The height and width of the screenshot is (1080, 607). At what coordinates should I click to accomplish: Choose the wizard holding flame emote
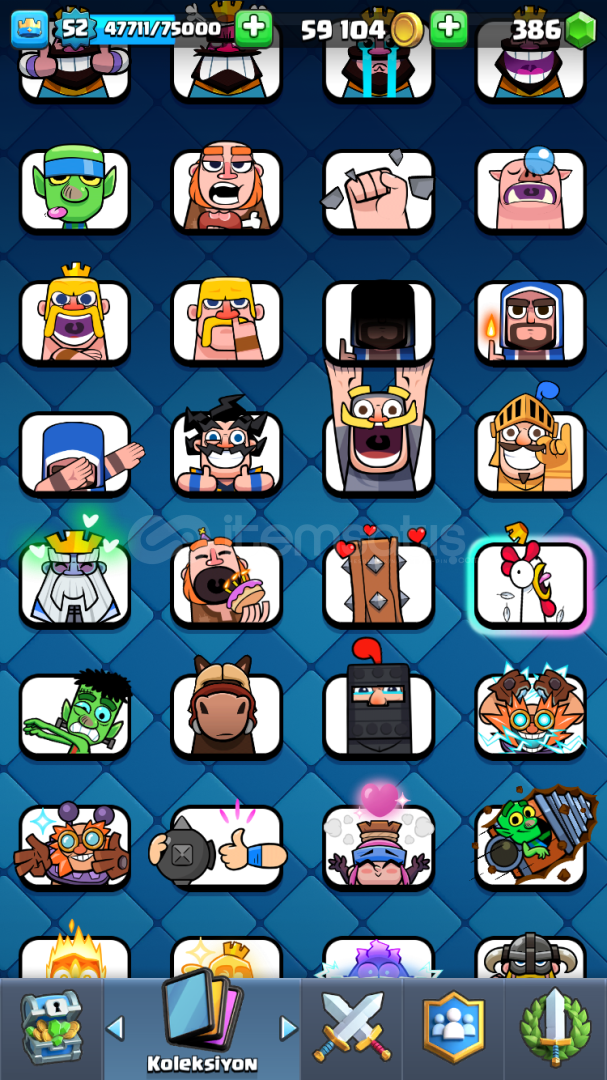(x=531, y=322)
